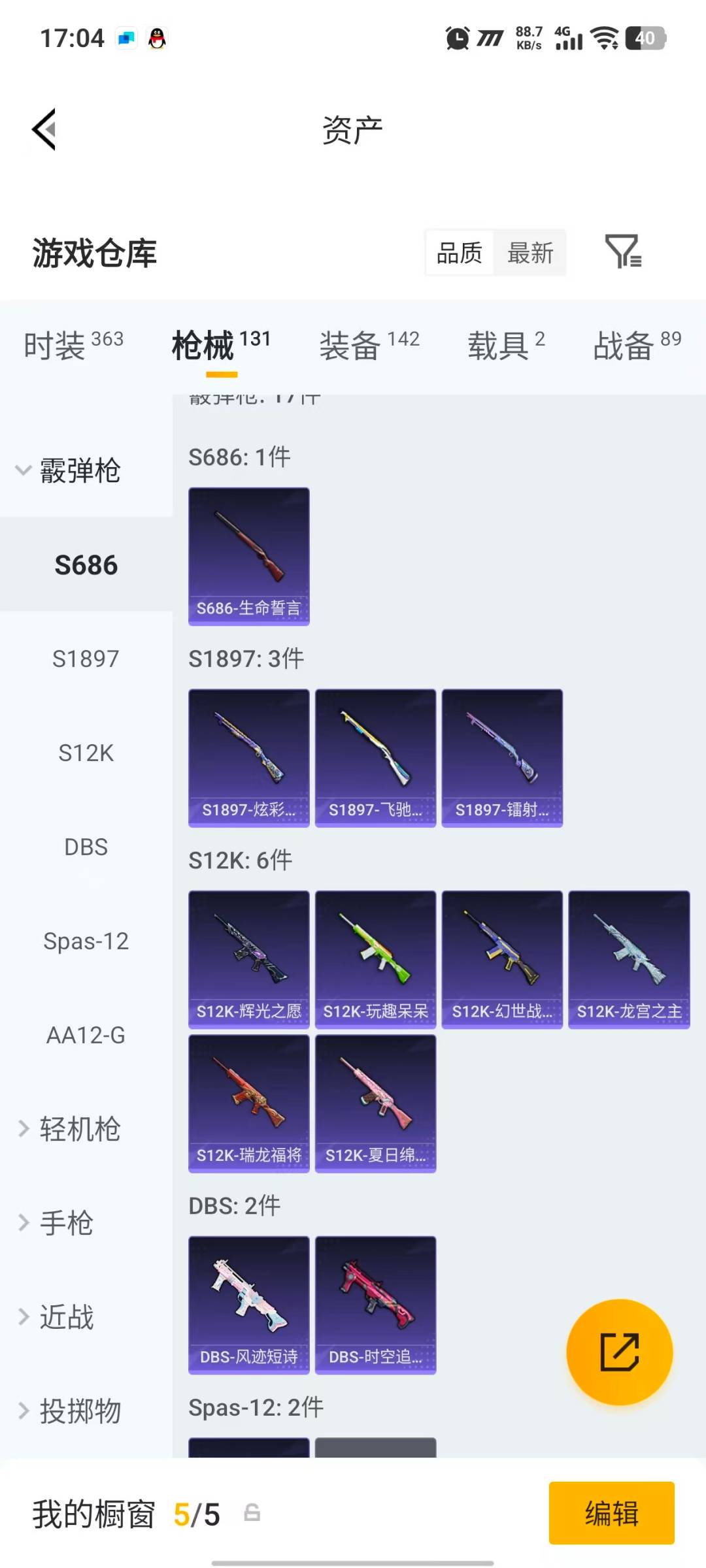Tap the unlock icon beside 我的橱窗 5/5

[x=254, y=1514]
